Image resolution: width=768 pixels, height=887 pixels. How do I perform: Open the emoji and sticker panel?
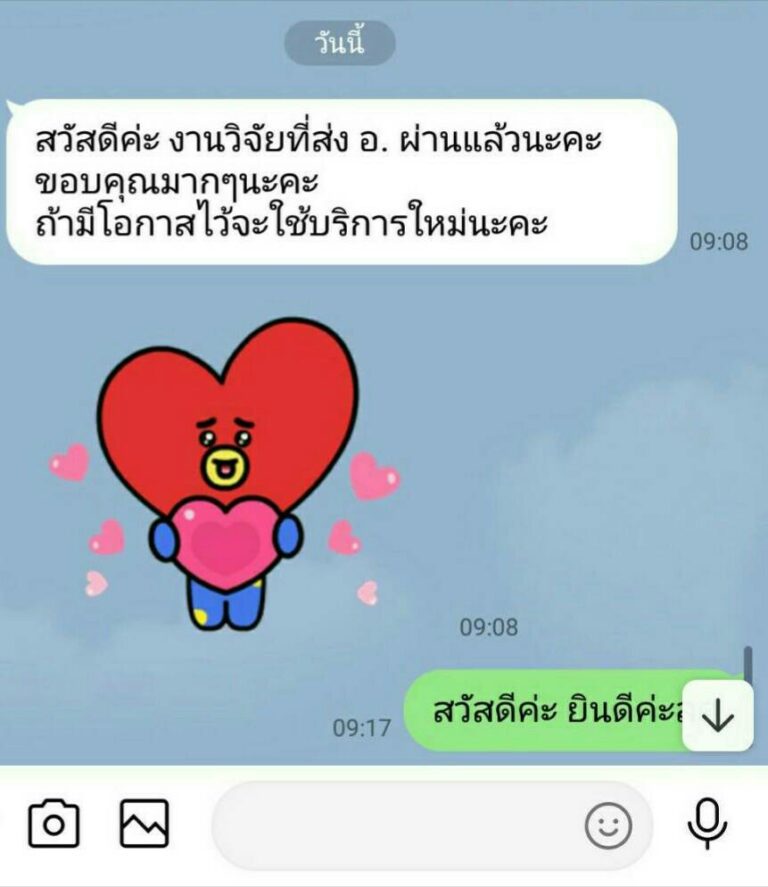tap(608, 826)
